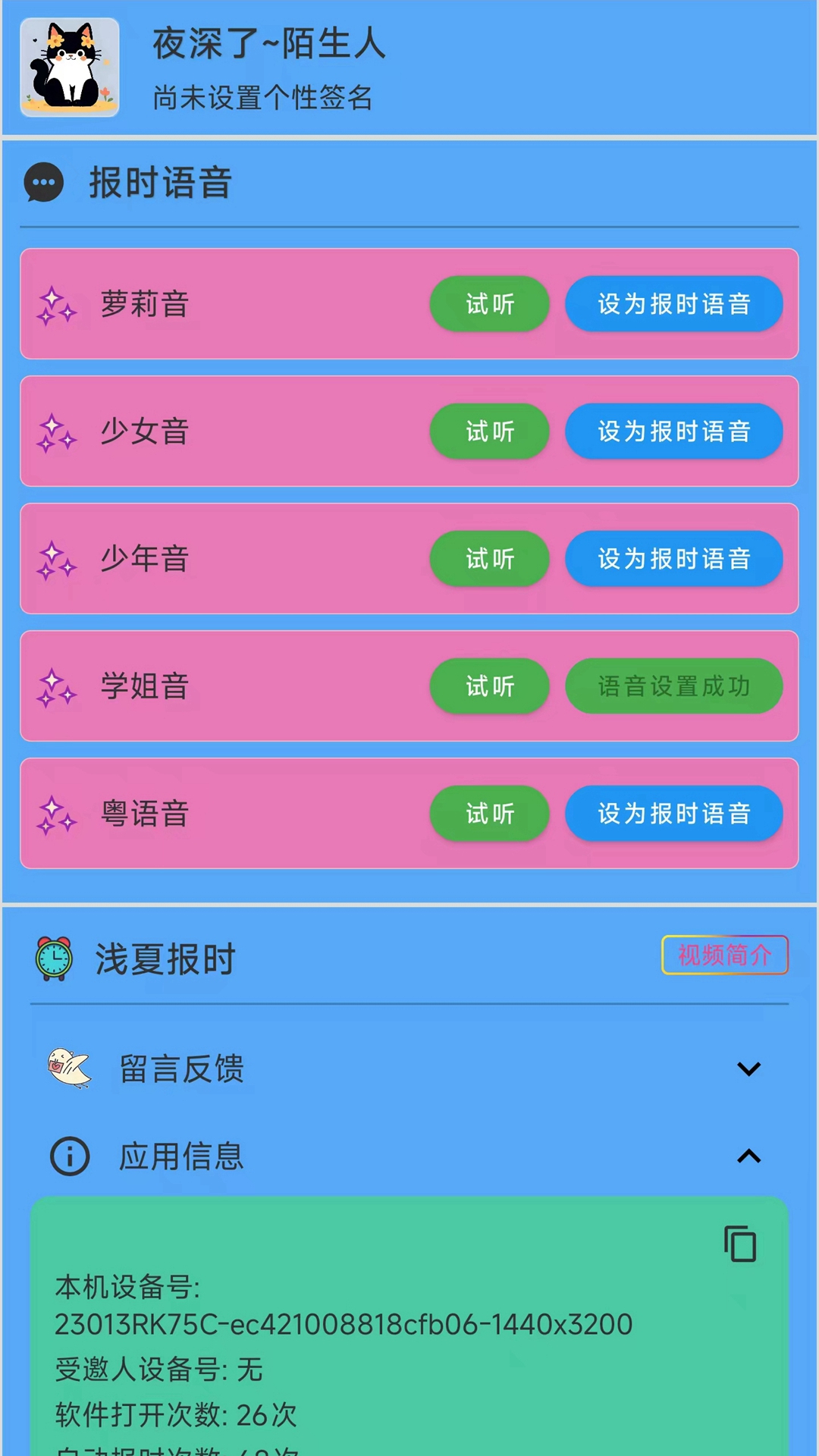This screenshot has width=819, height=1456.
Task: Click the sparkle icon next to 萝莉音
Action: click(x=58, y=304)
